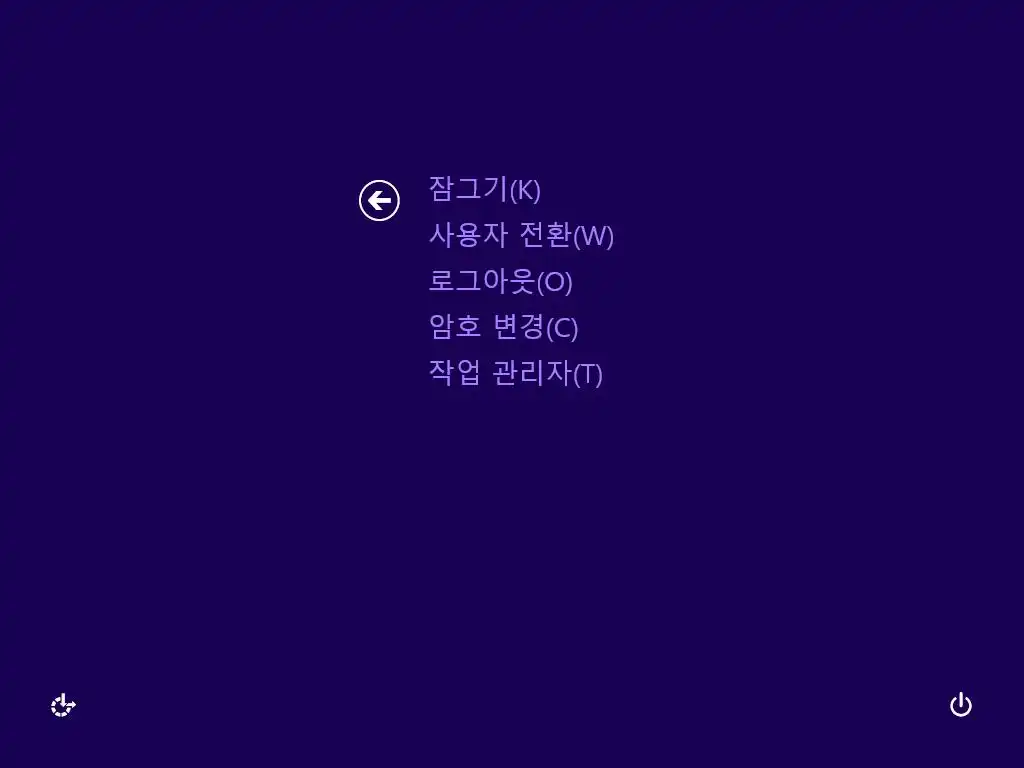The width and height of the screenshot is (1024, 768).
Task: Select 잠그기(K) to lock the device
Action: (484, 189)
